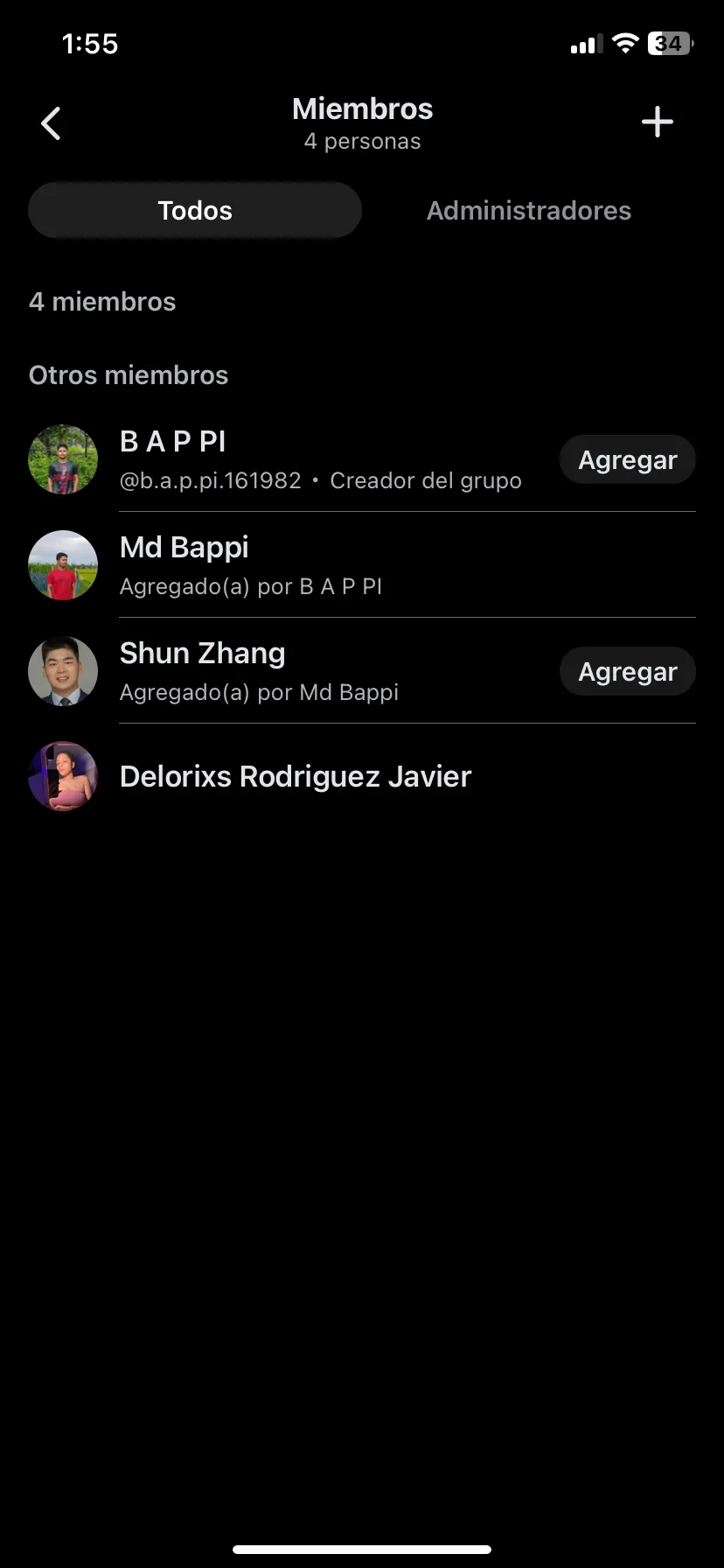Image resolution: width=724 pixels, height=1568 pixels.
Task: Tap Agregar next to B A P PI
Action: tap(627, 460)
